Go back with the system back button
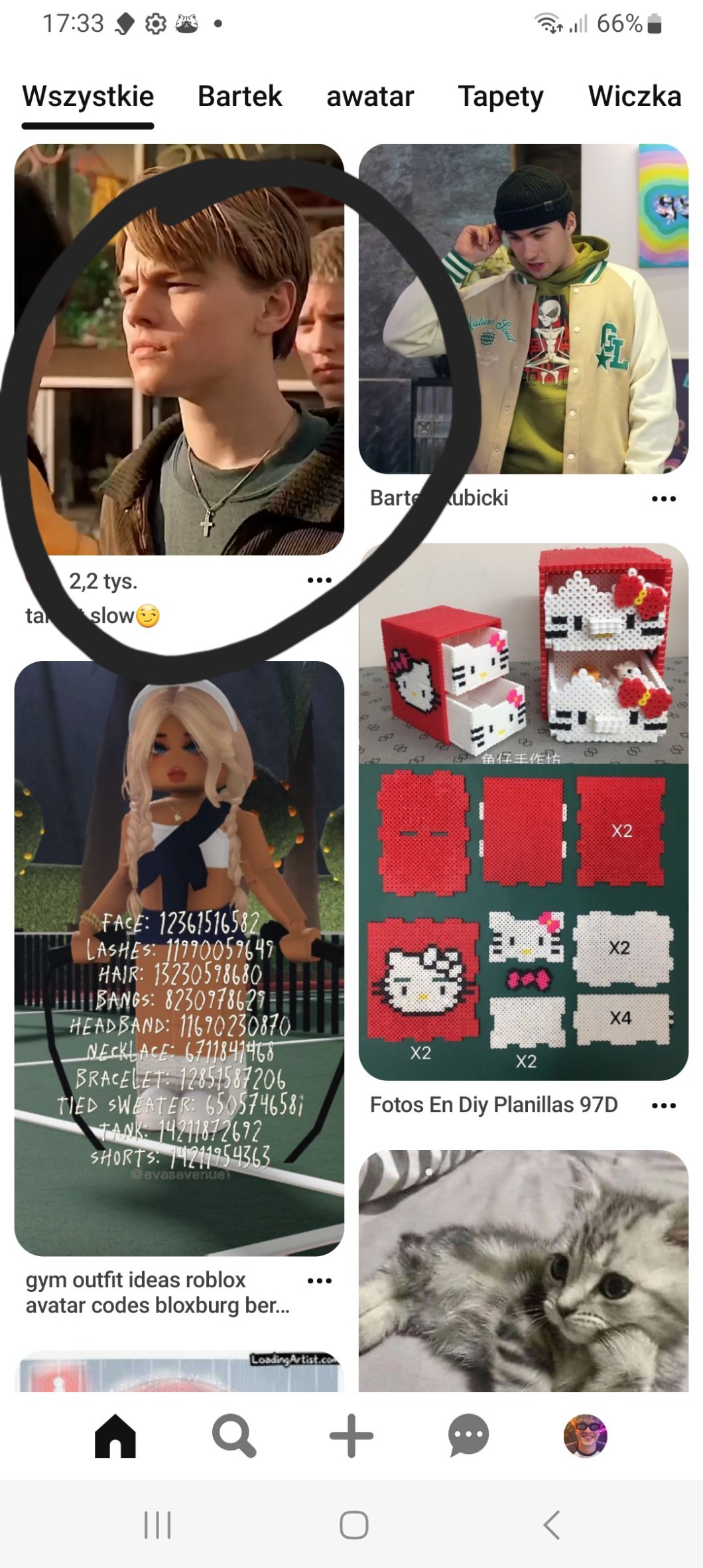Viewport: 703px width, 1568px height. [552, 1524]
